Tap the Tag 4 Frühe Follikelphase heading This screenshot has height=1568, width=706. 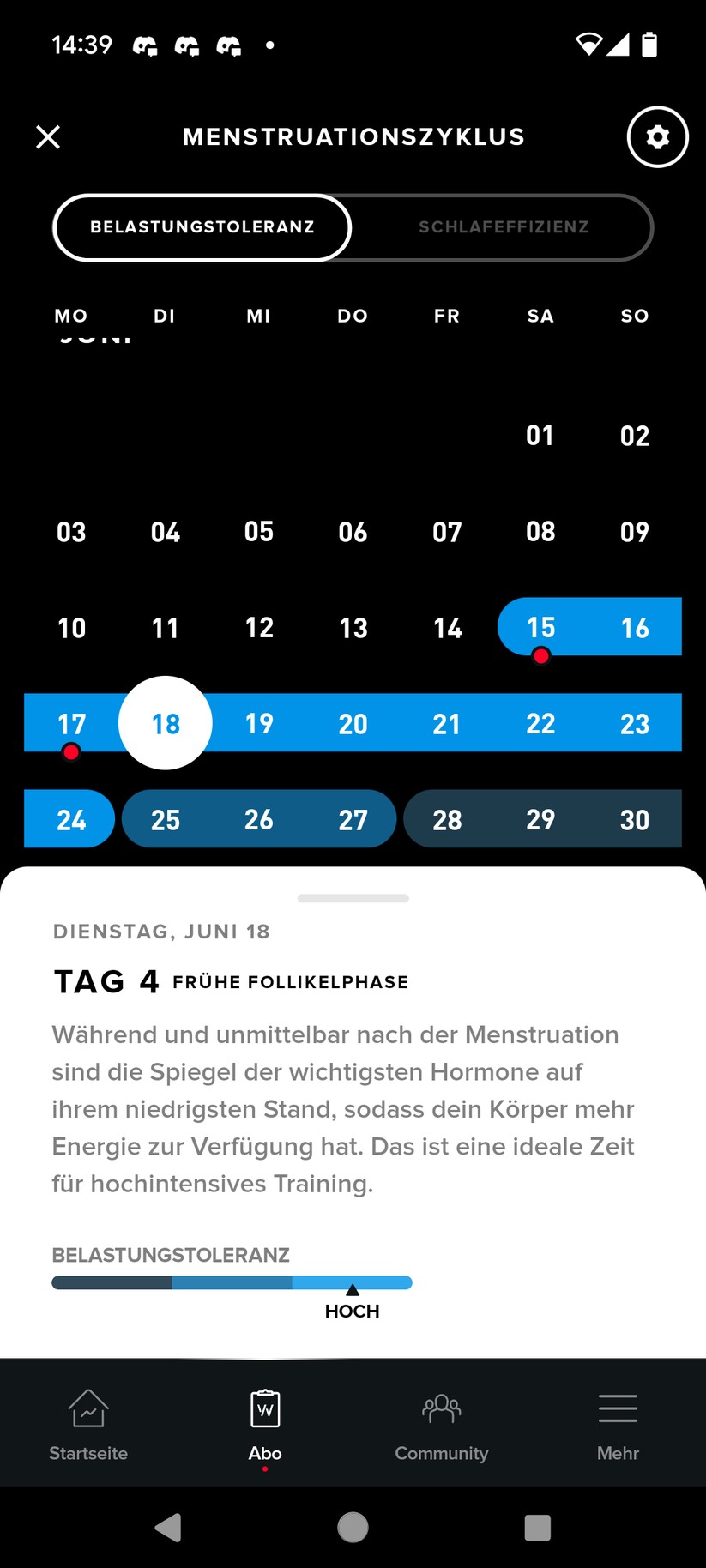point(231,981)
